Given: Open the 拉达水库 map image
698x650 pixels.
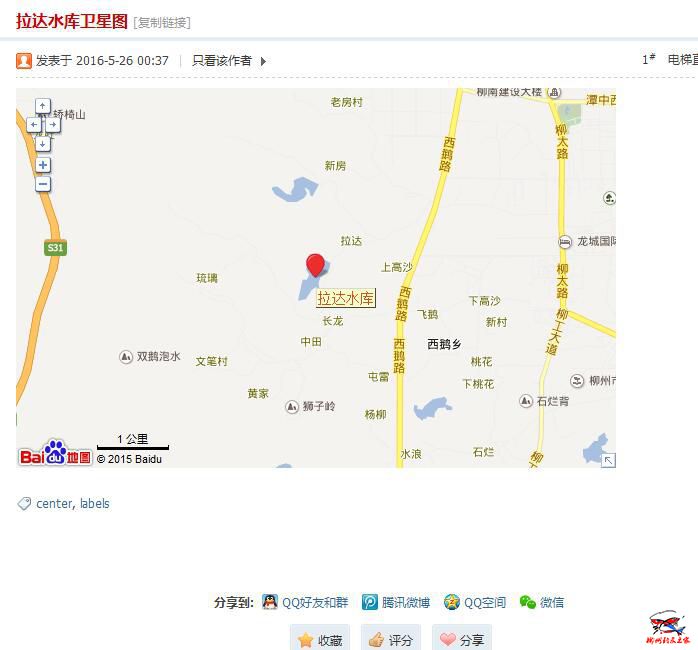Looking at the screenshot, I should point(316,277).
